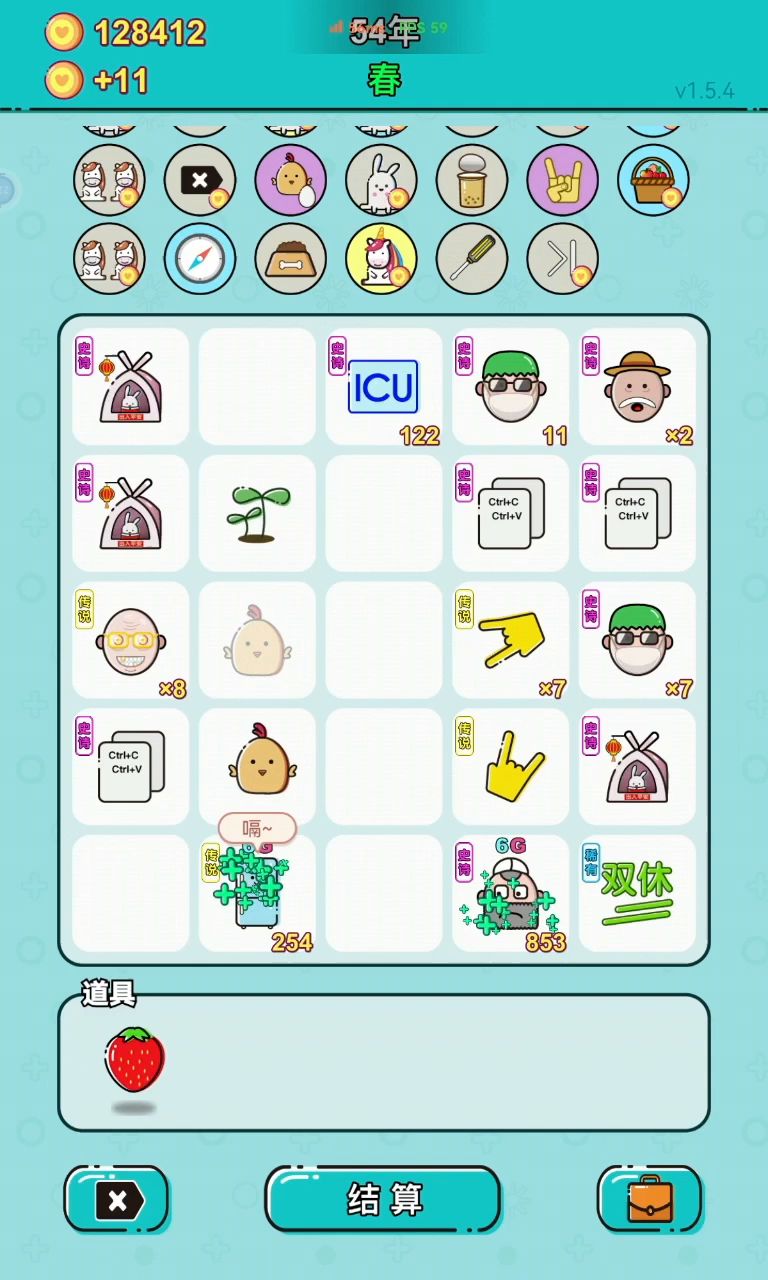Tap the fruit basket icon
This screenshot has height=1280, width=768.
tap(653, 180)
